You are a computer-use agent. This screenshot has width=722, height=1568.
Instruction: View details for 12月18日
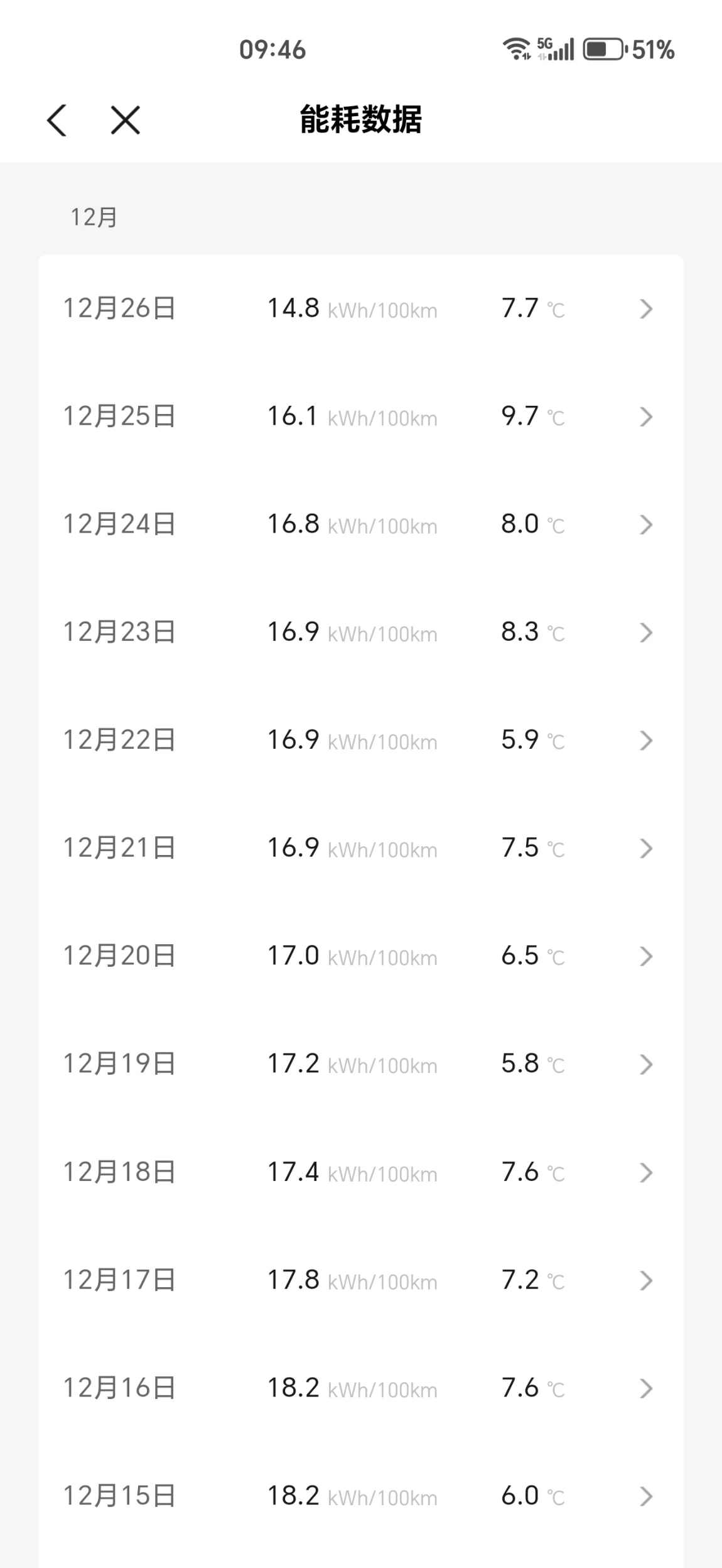[361, 1173]
